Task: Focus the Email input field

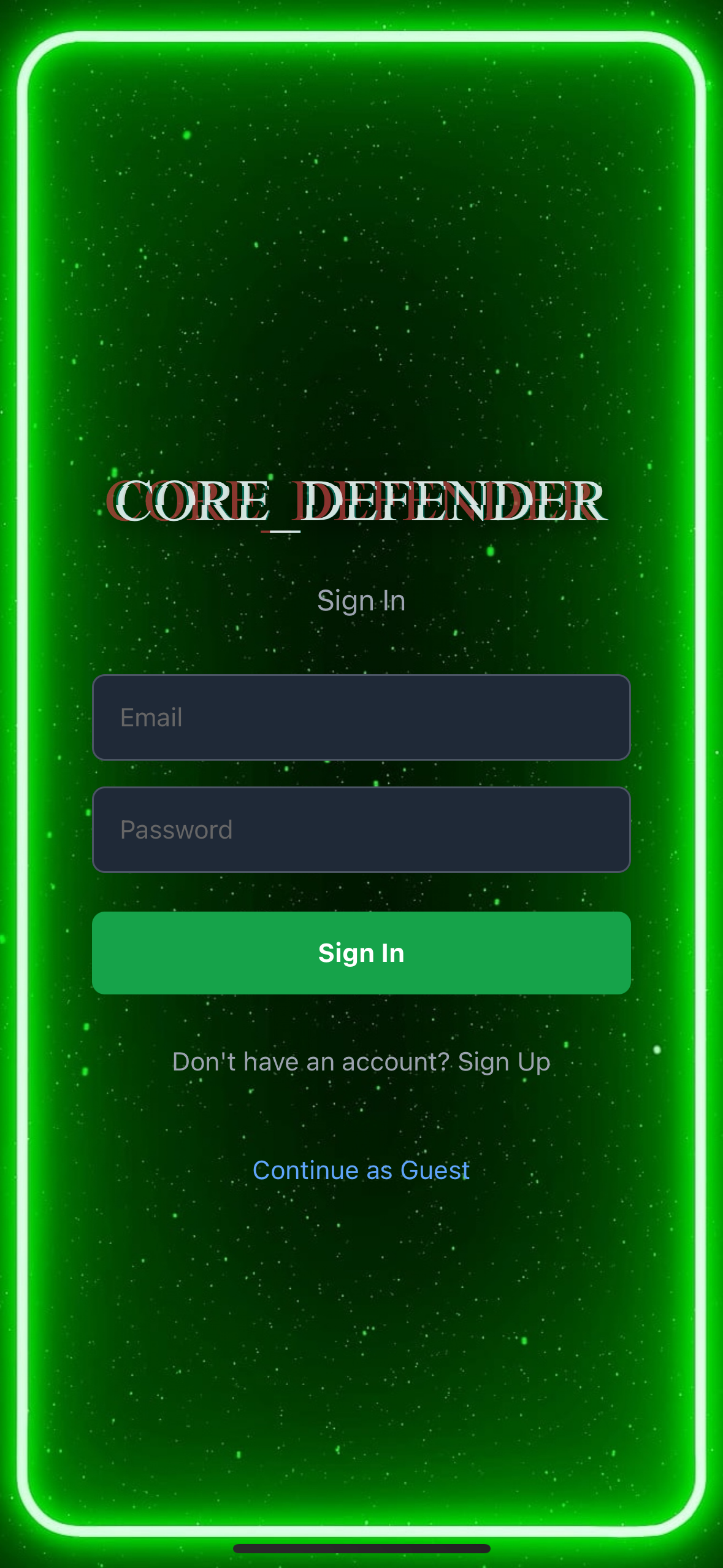Action: 361,717
